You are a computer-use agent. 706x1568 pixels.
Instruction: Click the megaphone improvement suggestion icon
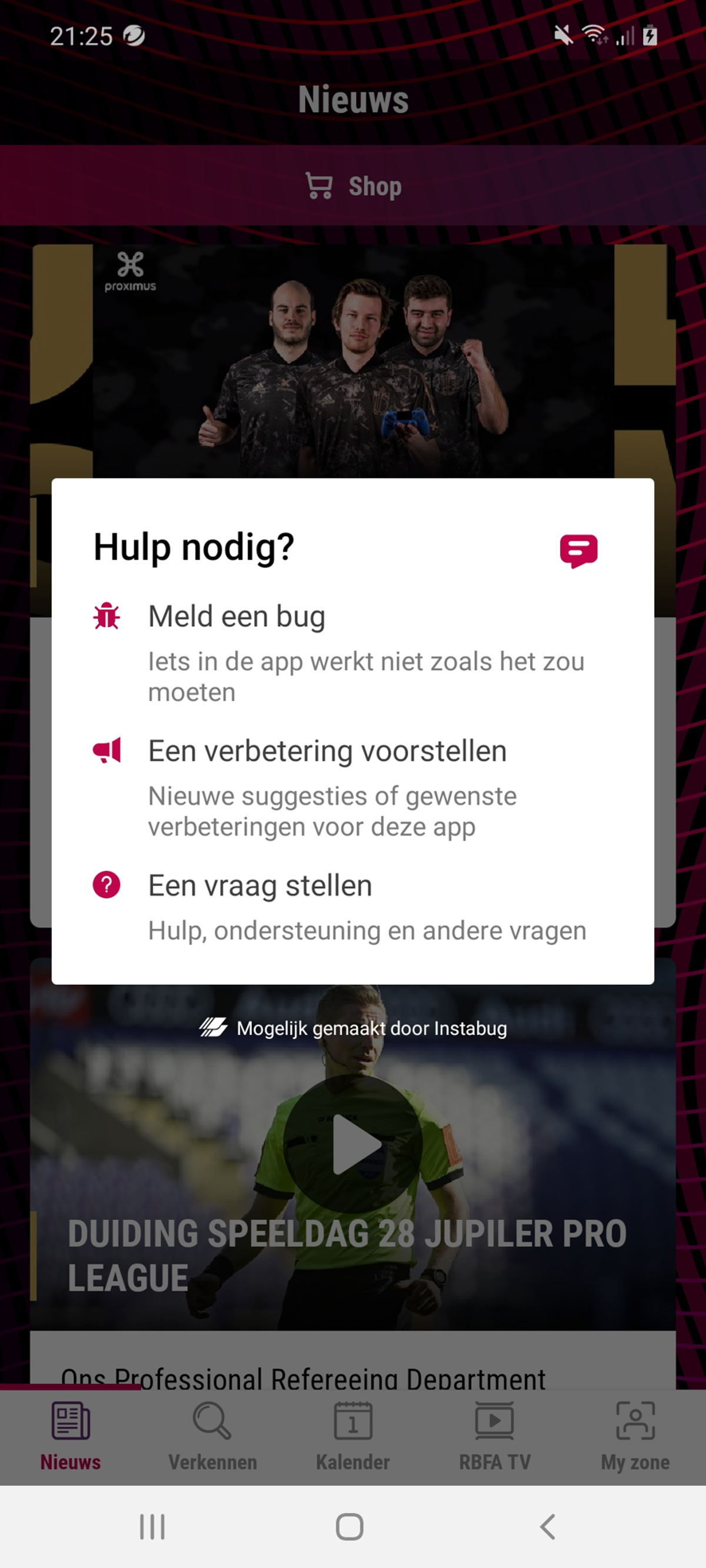[107, 750]
